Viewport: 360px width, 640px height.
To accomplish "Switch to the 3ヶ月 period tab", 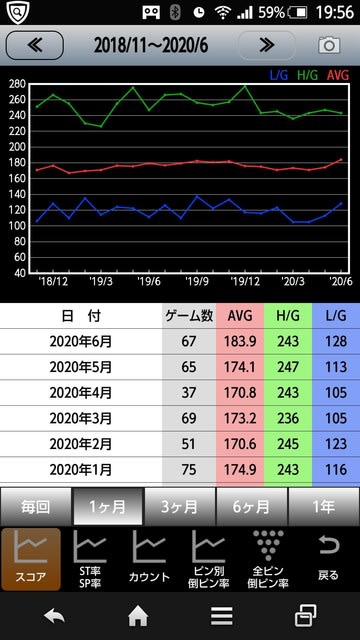I will tap(180, 507).
